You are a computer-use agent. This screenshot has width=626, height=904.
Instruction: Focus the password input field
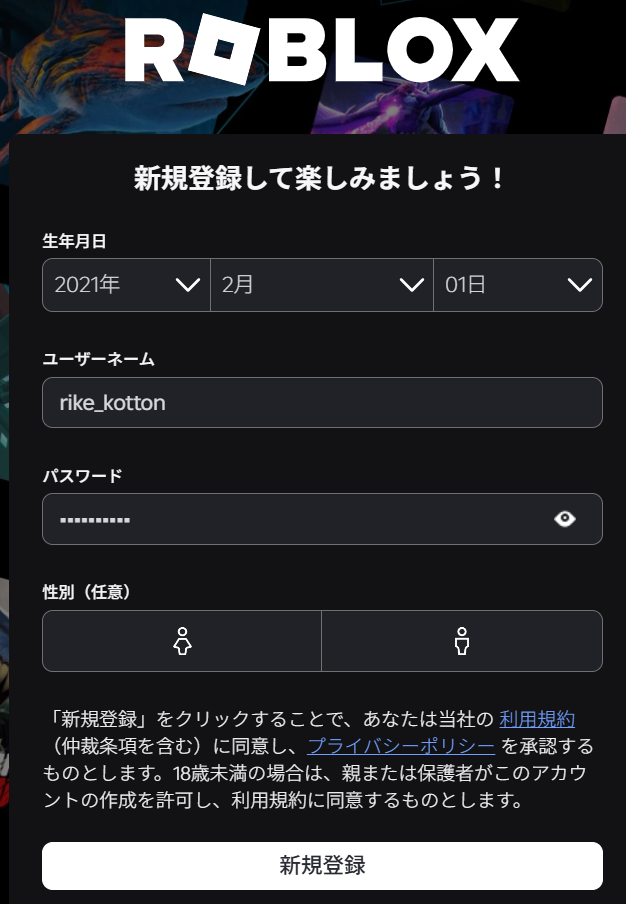point(290,519)
